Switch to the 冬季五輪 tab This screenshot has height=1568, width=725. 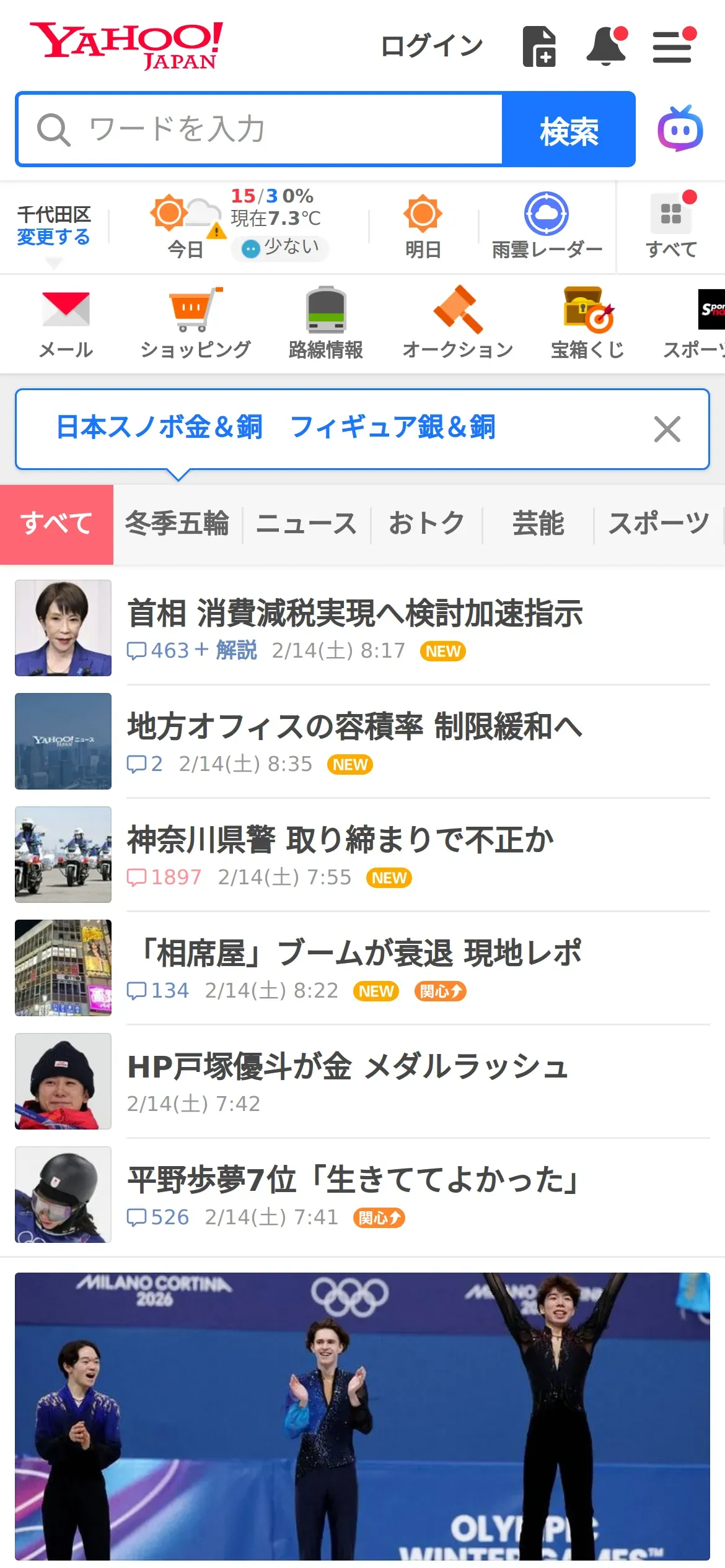click(177, 524)
